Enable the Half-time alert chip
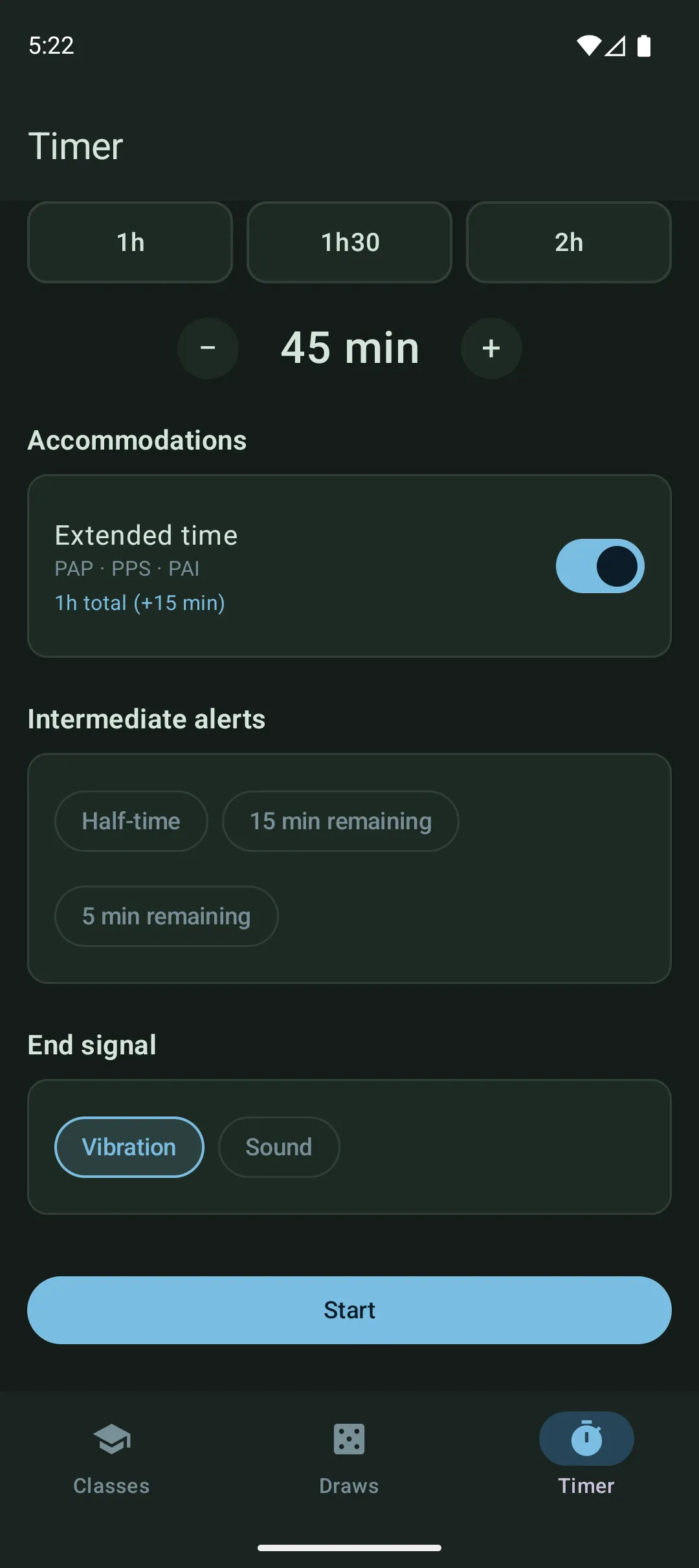The image size is (699, 1568). 131,821
